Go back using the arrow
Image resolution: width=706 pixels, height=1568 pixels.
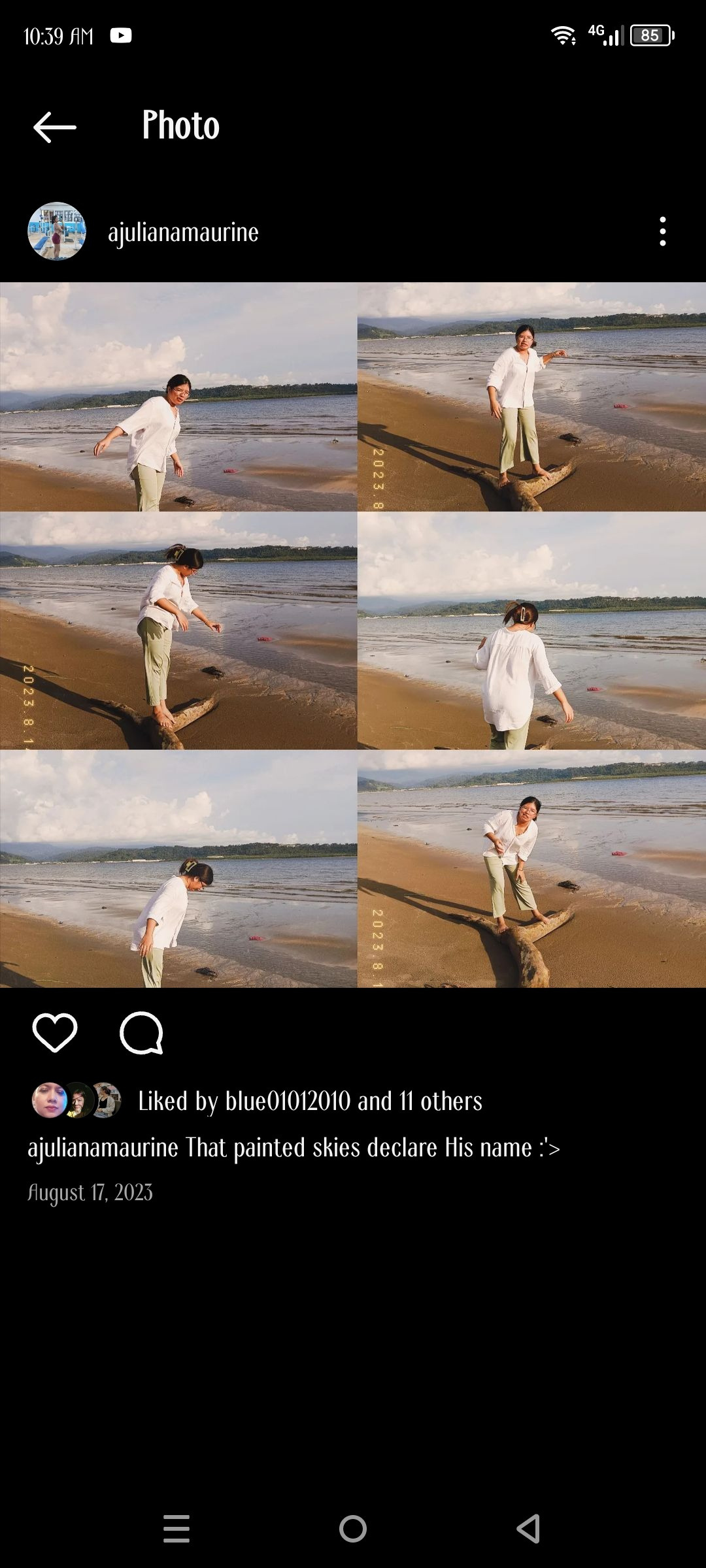pos(55,127)
